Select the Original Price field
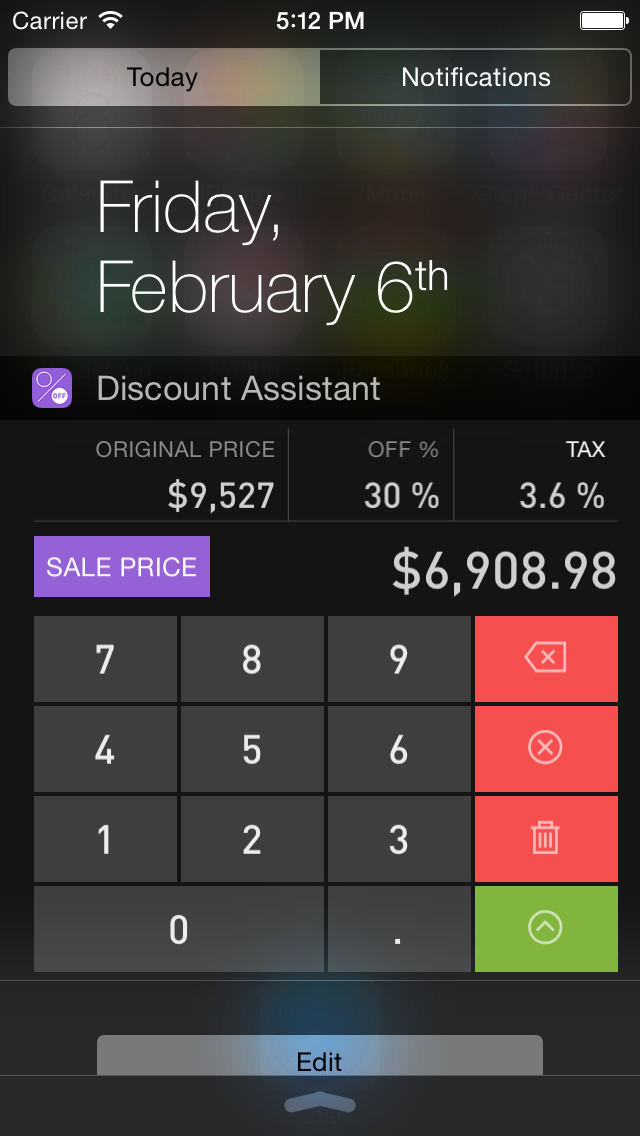 point(161,475)
